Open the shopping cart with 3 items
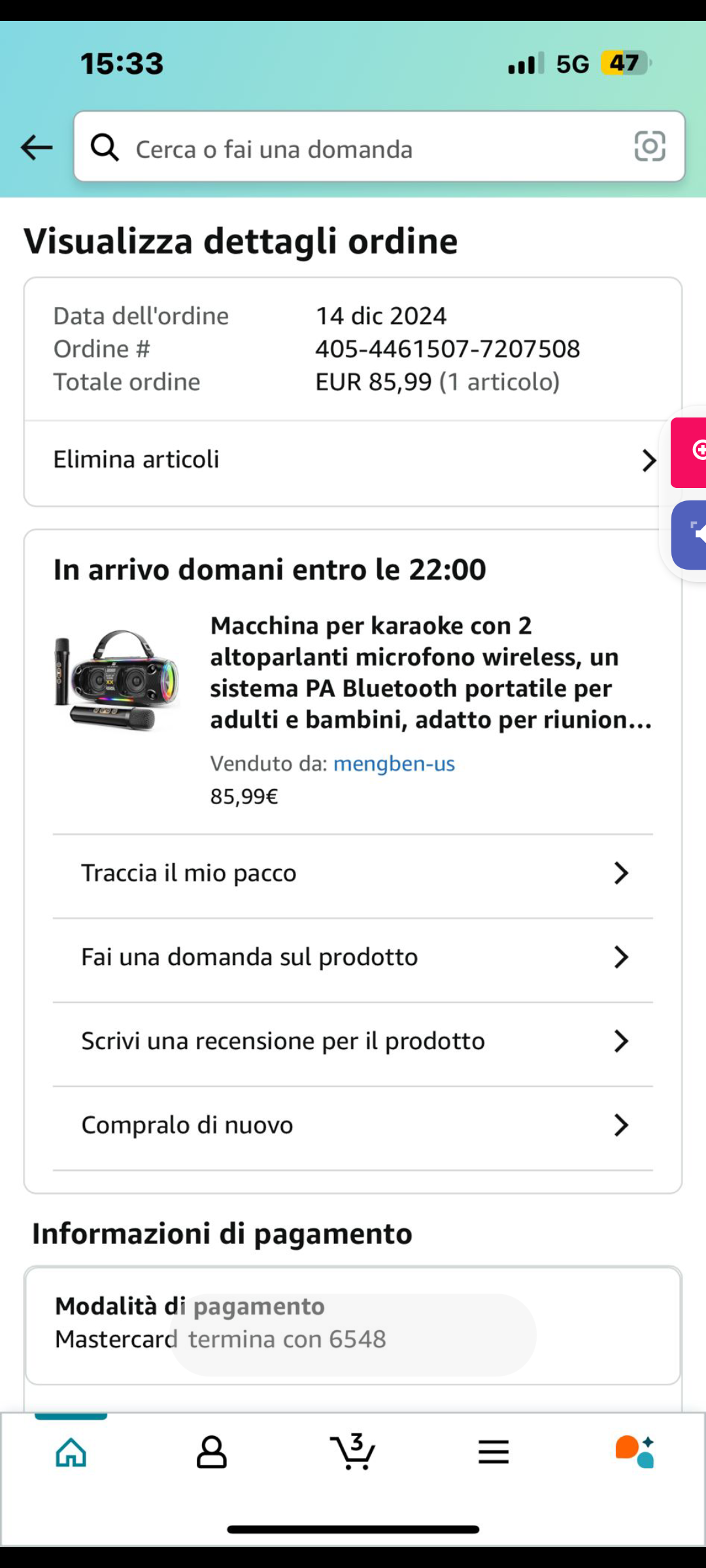This screenshot has height=1568, width=706. [352, 1452]
